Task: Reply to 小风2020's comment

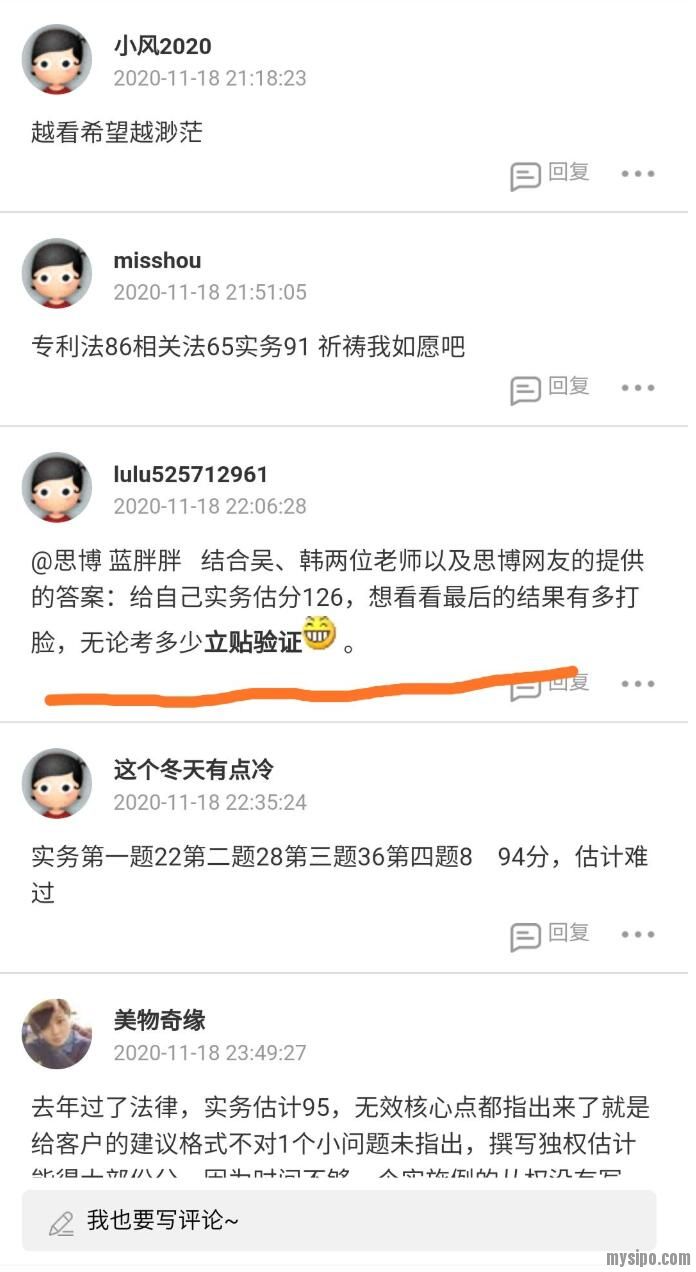Action: click(x=550, y=174)
